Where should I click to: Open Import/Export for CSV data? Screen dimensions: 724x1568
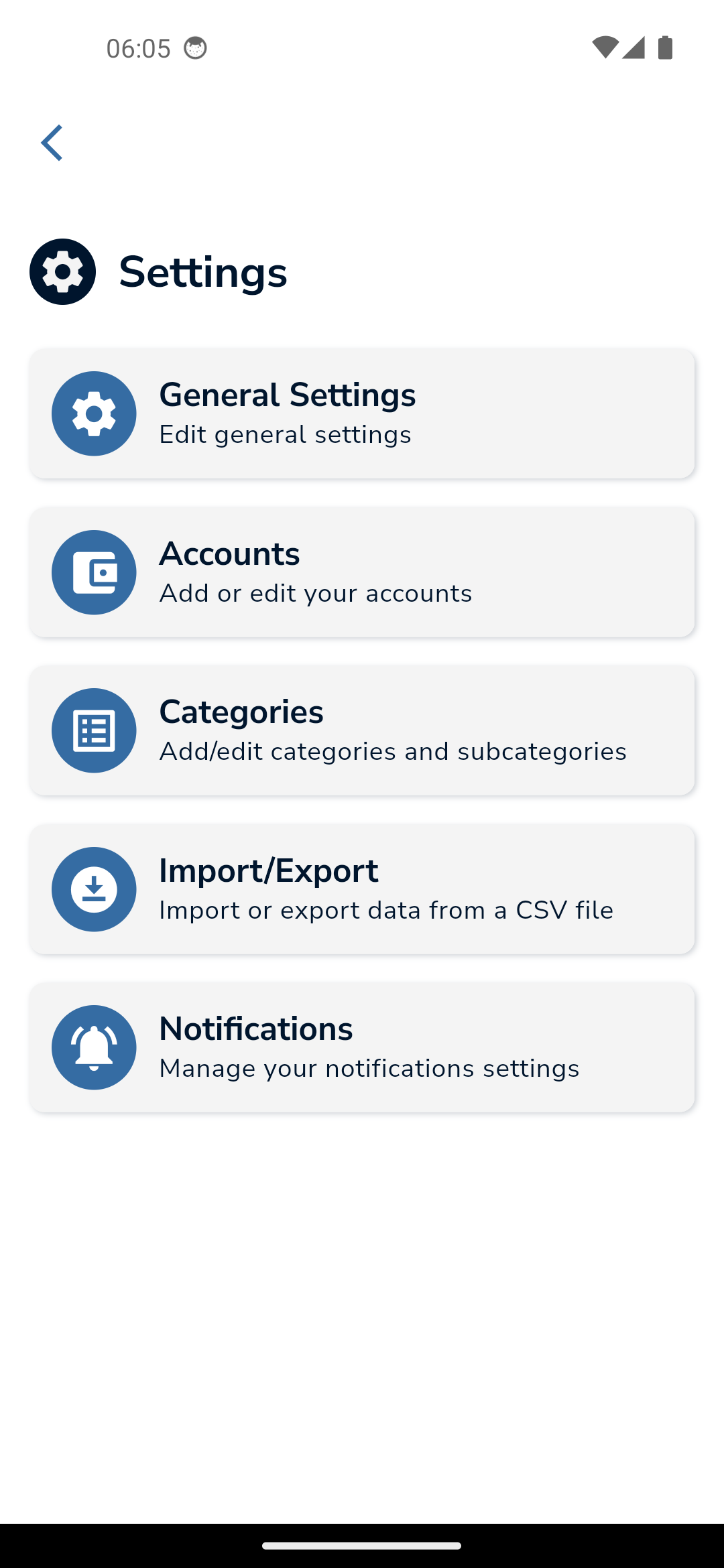362,889
